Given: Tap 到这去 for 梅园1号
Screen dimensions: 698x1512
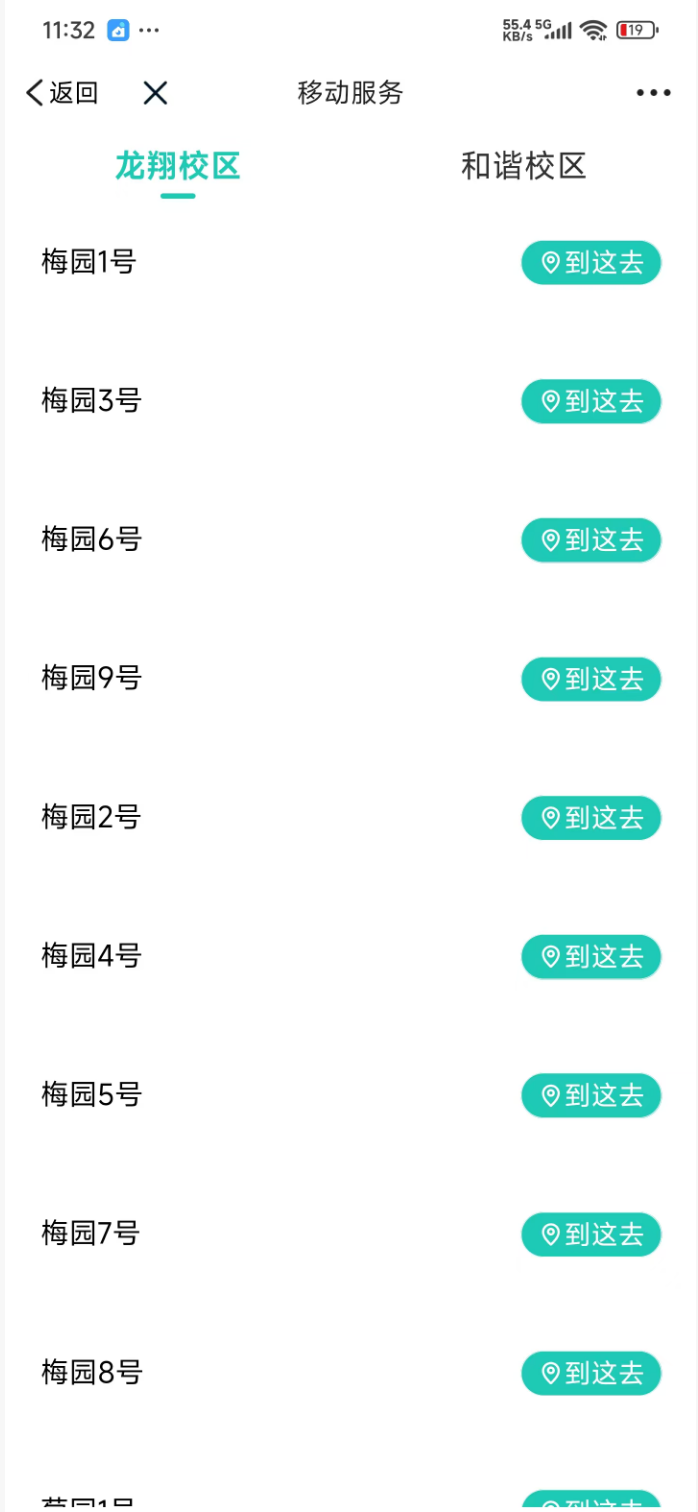Looking at the screenshot, I should pyautogui.click(x=591, y=263).
